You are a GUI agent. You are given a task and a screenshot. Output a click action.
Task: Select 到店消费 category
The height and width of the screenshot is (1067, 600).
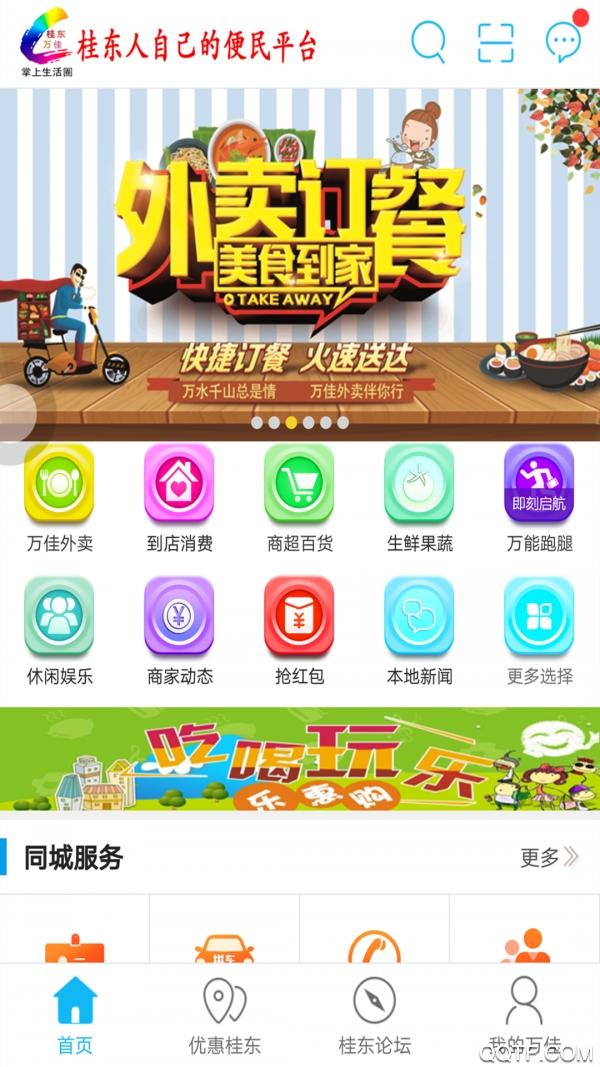tap(180, 498)
